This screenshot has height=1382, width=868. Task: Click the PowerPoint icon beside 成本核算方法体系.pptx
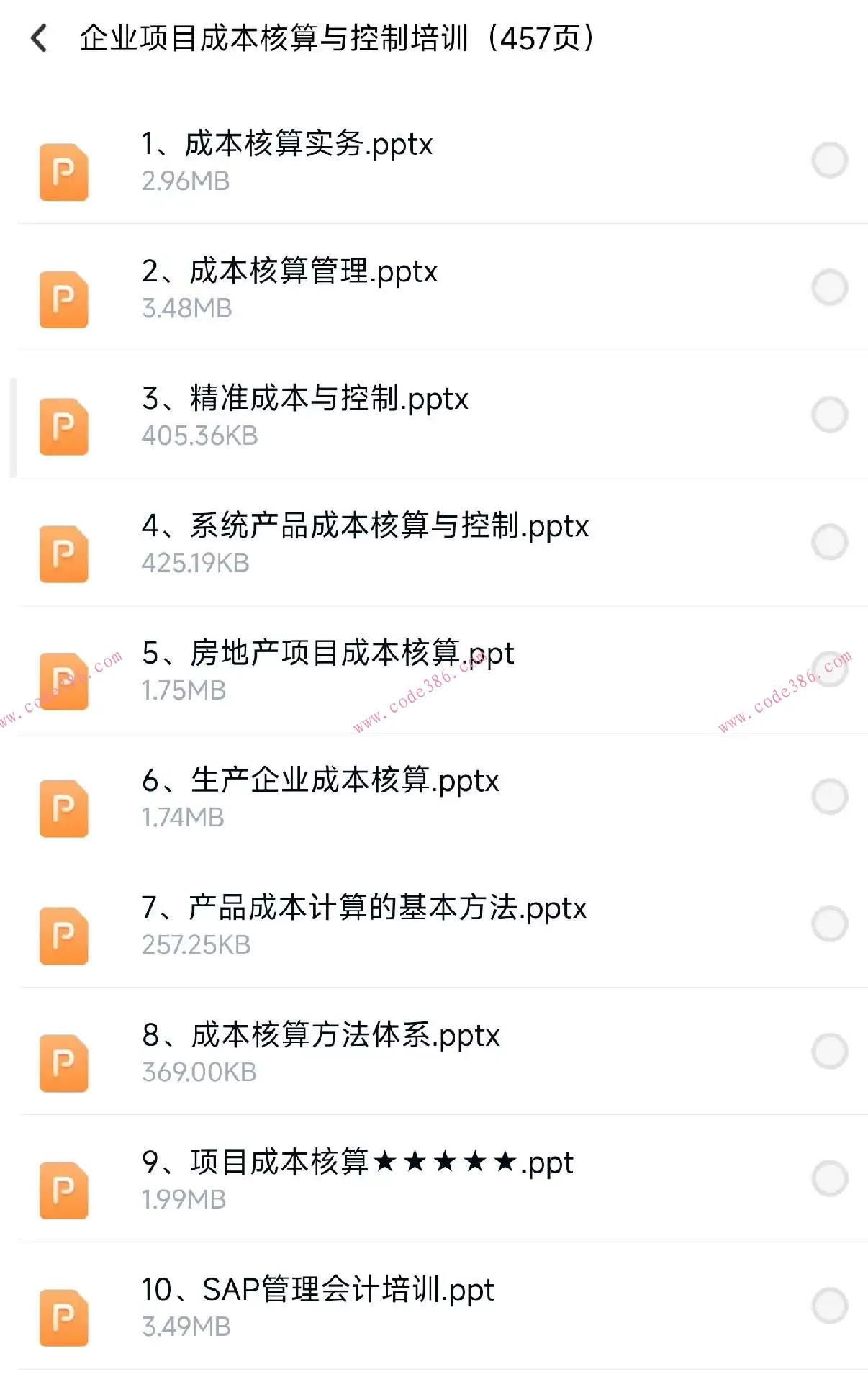point(63,1064)
